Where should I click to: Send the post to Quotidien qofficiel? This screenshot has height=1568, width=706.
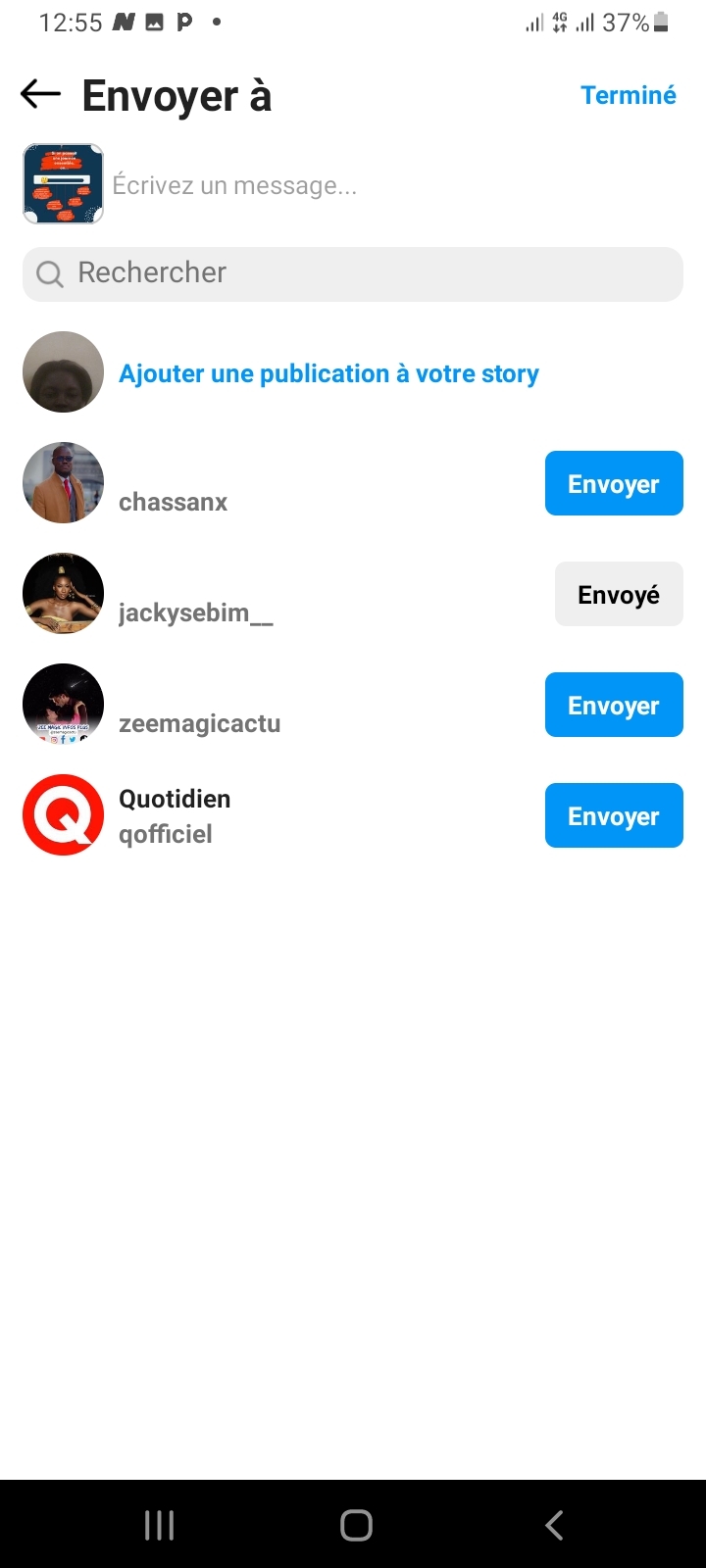click(614, 815)
